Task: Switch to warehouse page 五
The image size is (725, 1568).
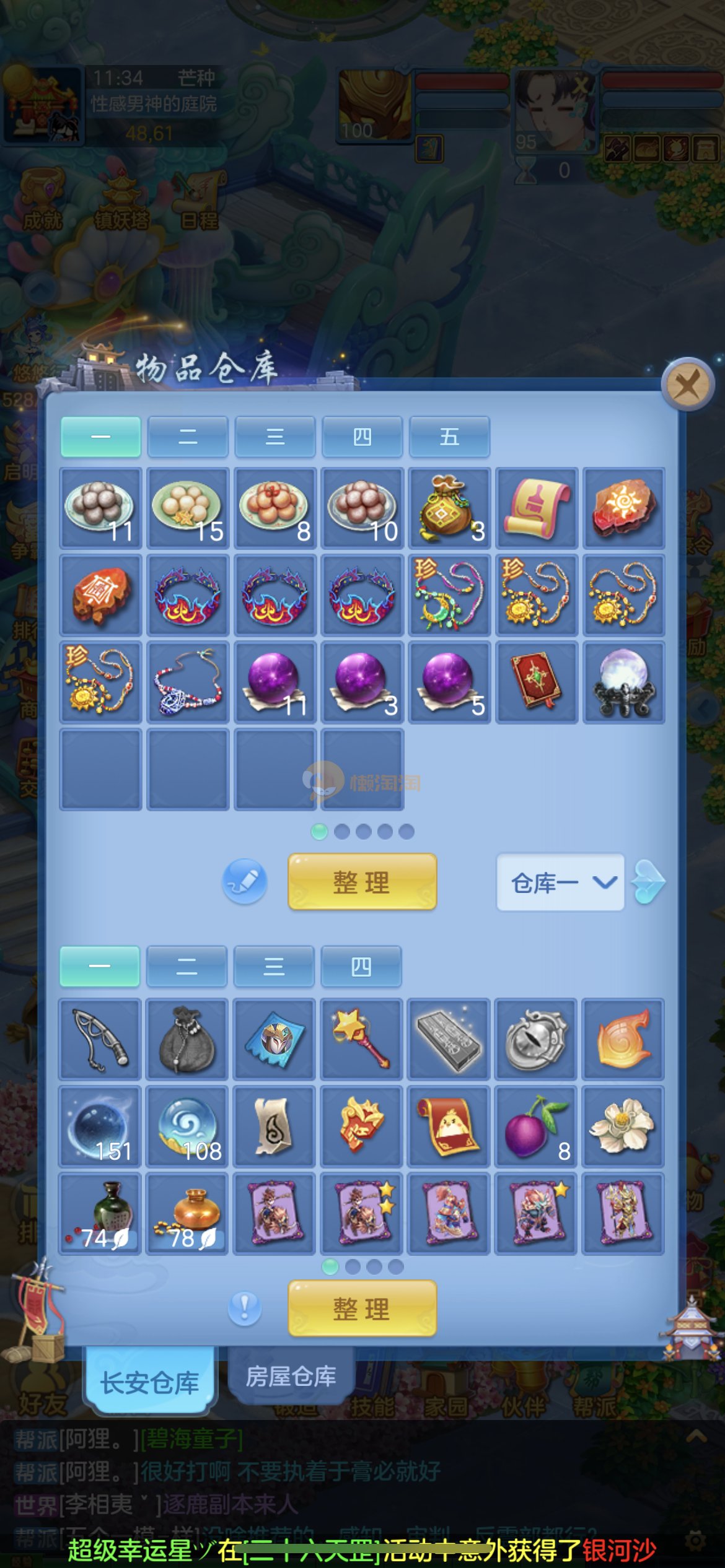Action: coord(449,437)
